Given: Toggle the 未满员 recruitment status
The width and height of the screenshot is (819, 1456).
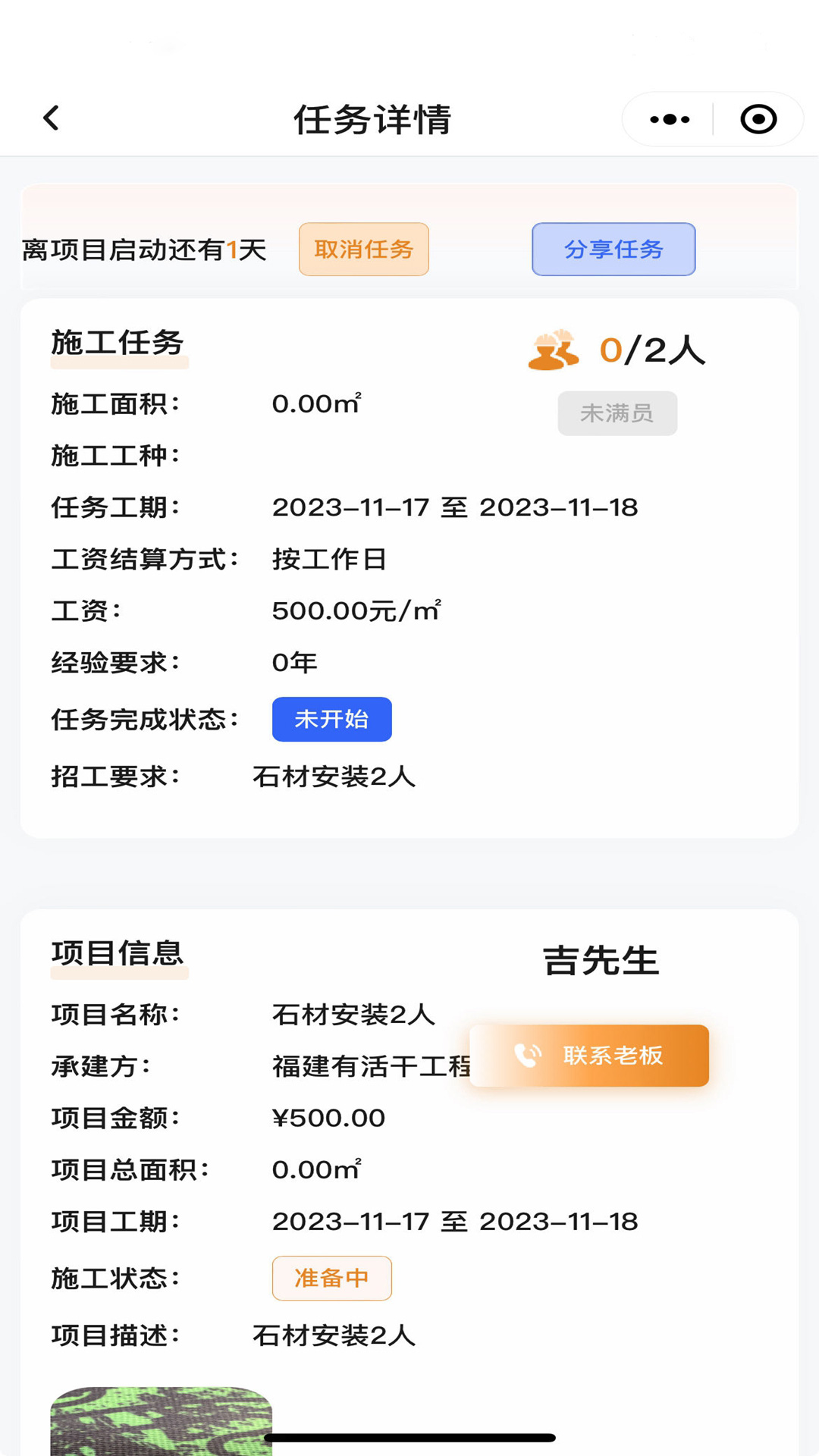Looking at the screenshot, I should [617, 413].
